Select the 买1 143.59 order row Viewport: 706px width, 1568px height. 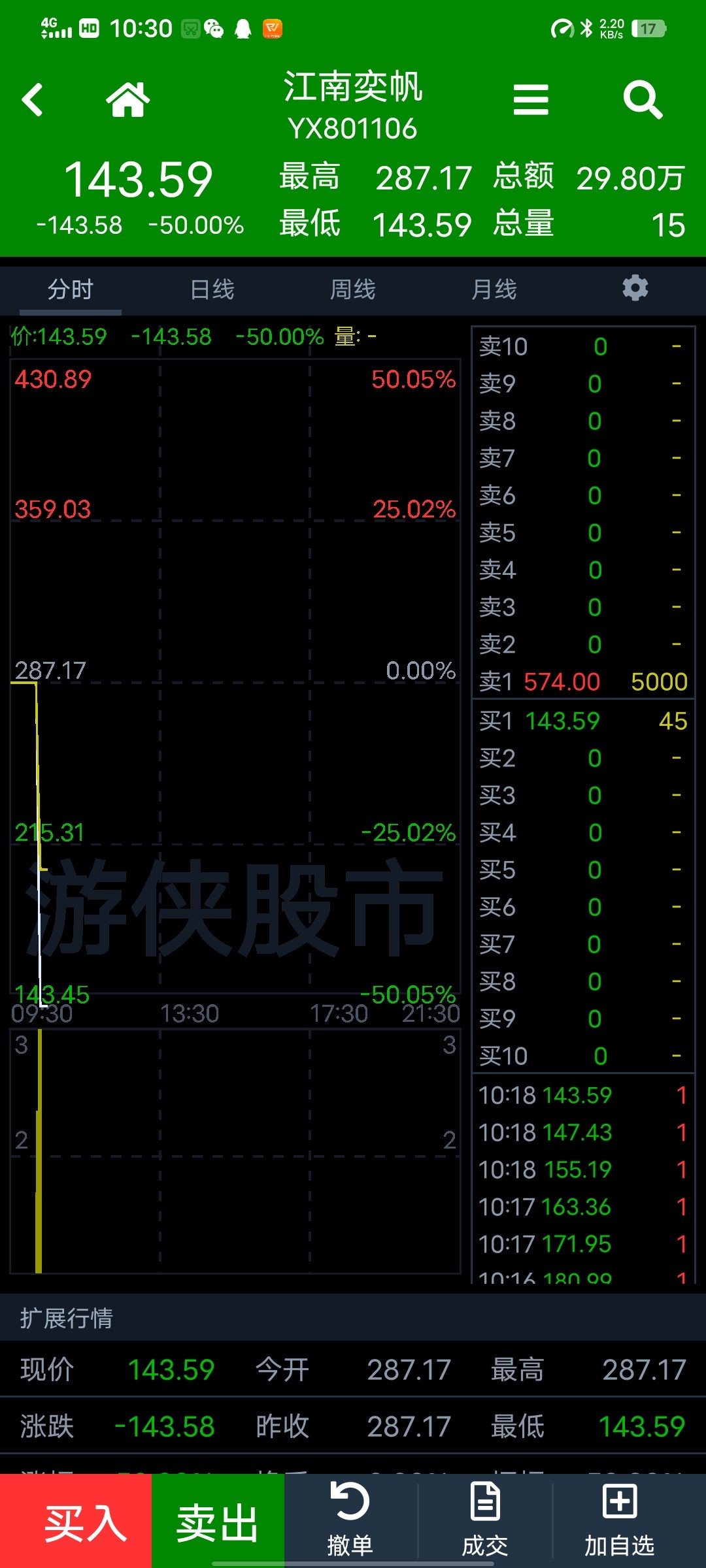point(583,721)
